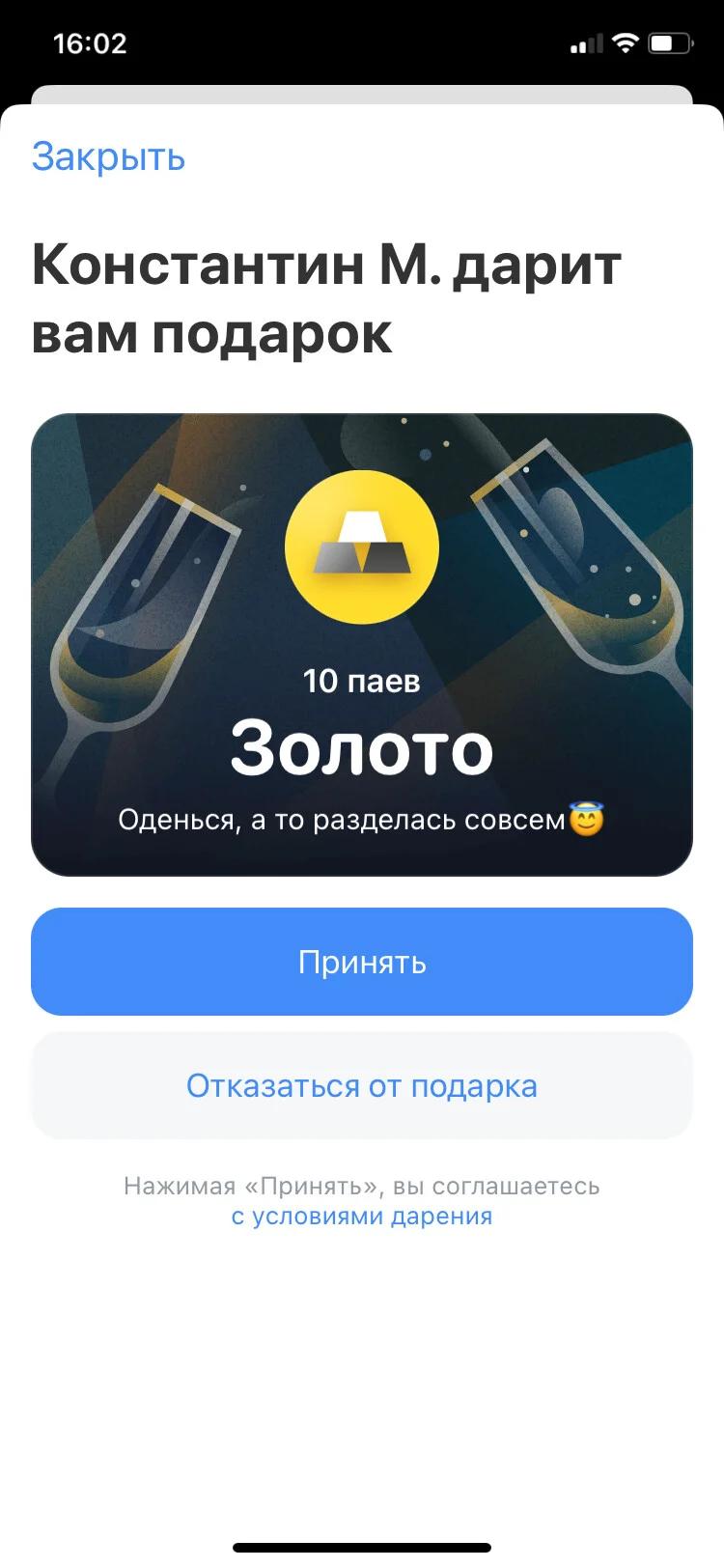Open the с условиями дарения link
Screen dimensions: 724x1568
click(362, 1217)
